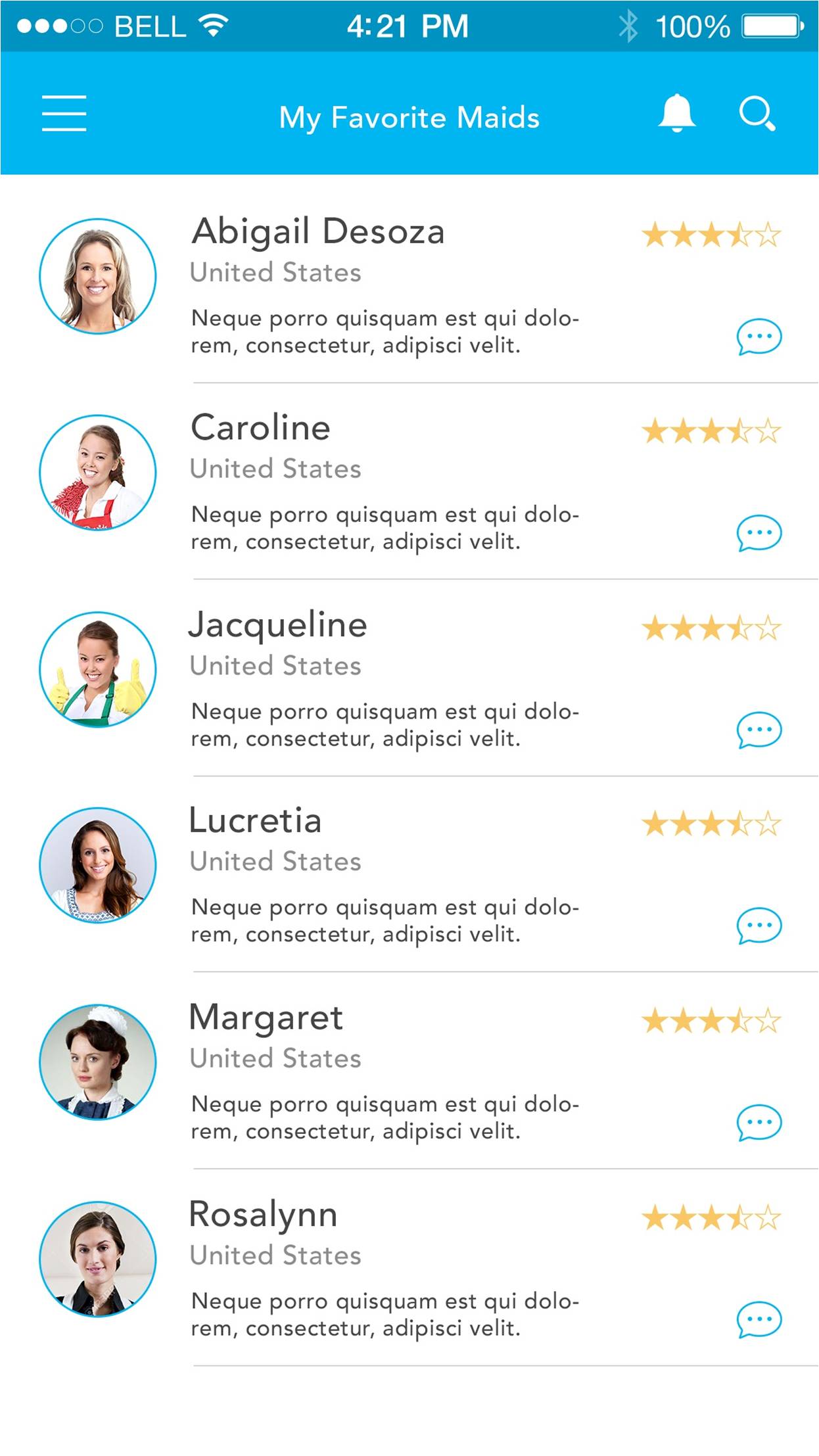819x1456 pixels.
Task: Tap the chat bubble for Jacqueline
Action: tap(759, 730)
